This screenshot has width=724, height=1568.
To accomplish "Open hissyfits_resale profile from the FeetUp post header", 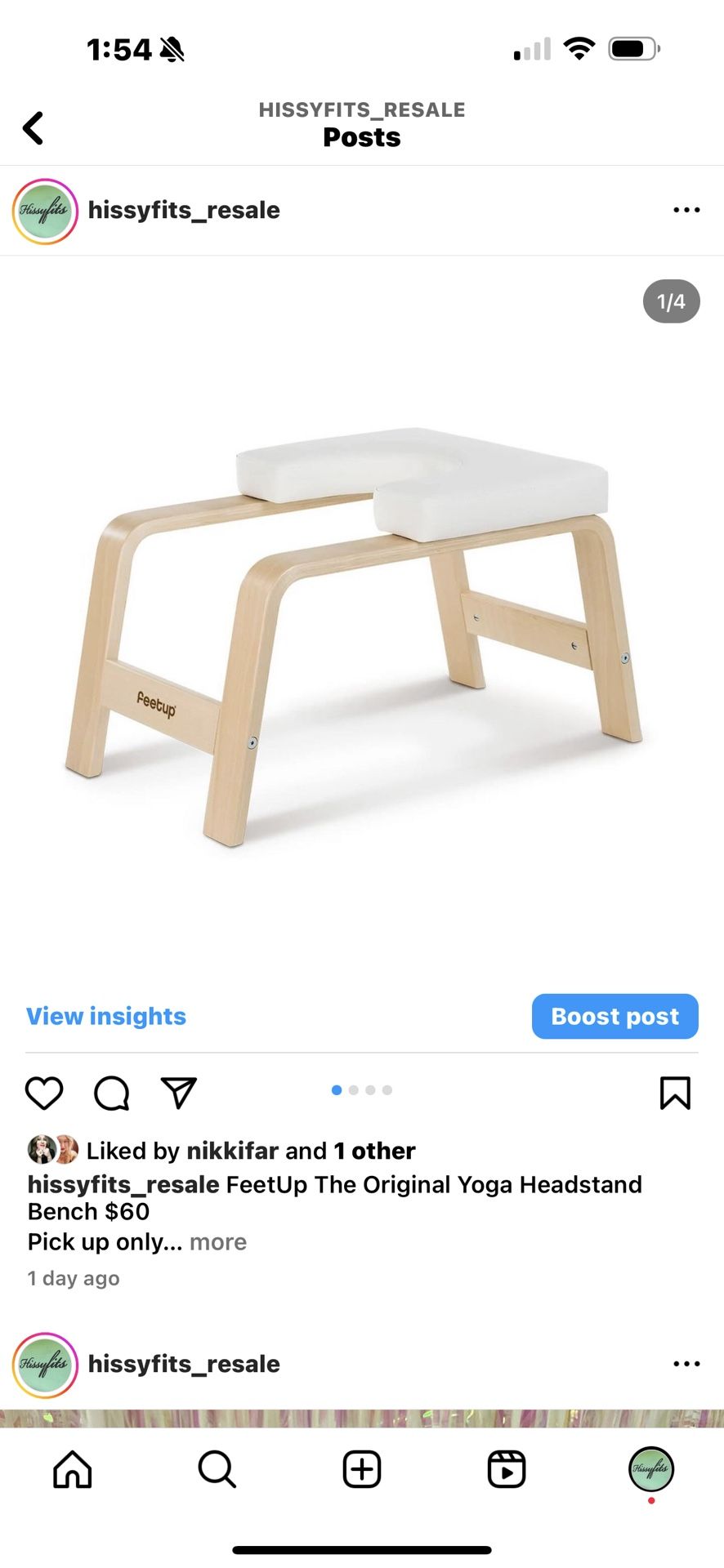I will [183, 210].
